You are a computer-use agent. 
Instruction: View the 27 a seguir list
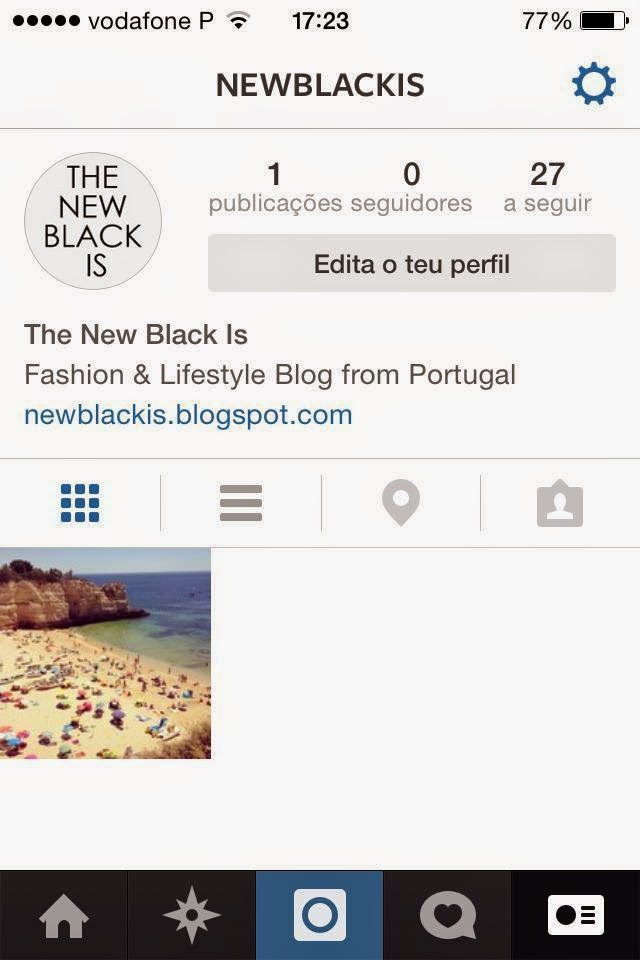547,188
